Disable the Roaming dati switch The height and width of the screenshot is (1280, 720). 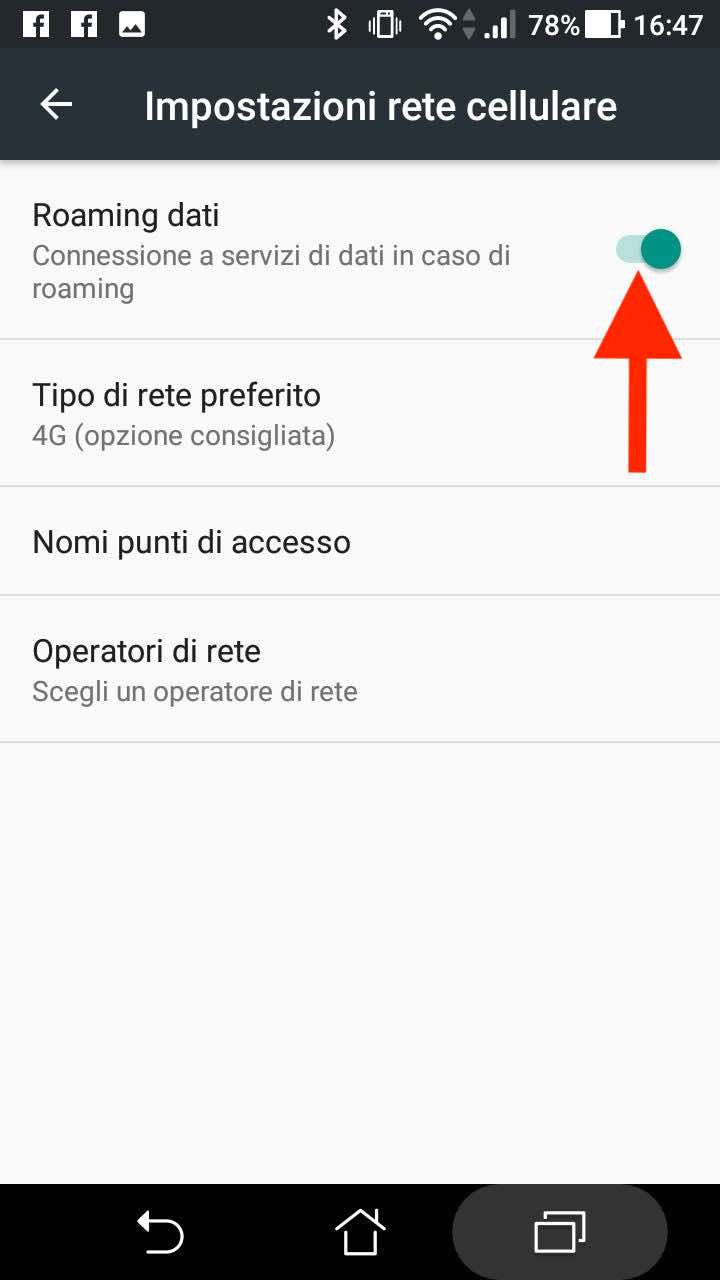pyautogui.click(x=648, y=250)
